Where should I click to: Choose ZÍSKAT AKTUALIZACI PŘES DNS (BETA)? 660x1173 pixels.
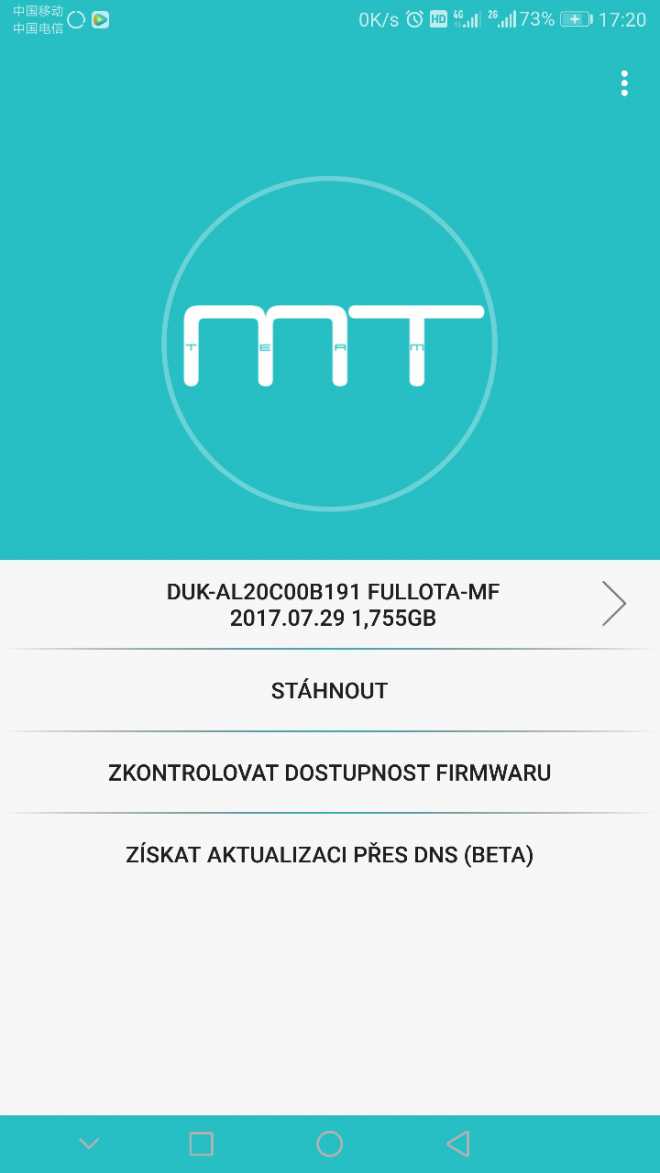tap(330, 854)
